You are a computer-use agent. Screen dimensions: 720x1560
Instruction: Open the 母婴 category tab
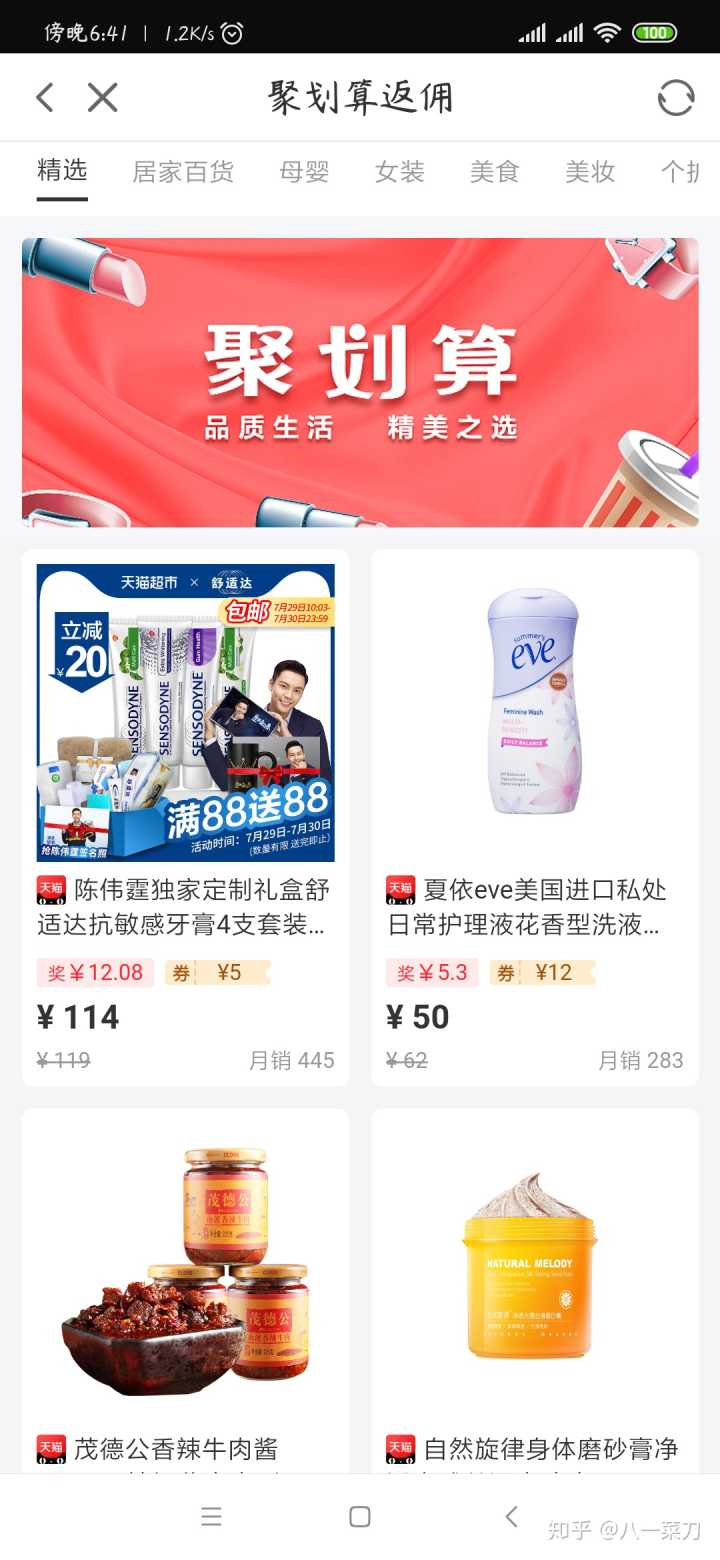click(304, 172)
